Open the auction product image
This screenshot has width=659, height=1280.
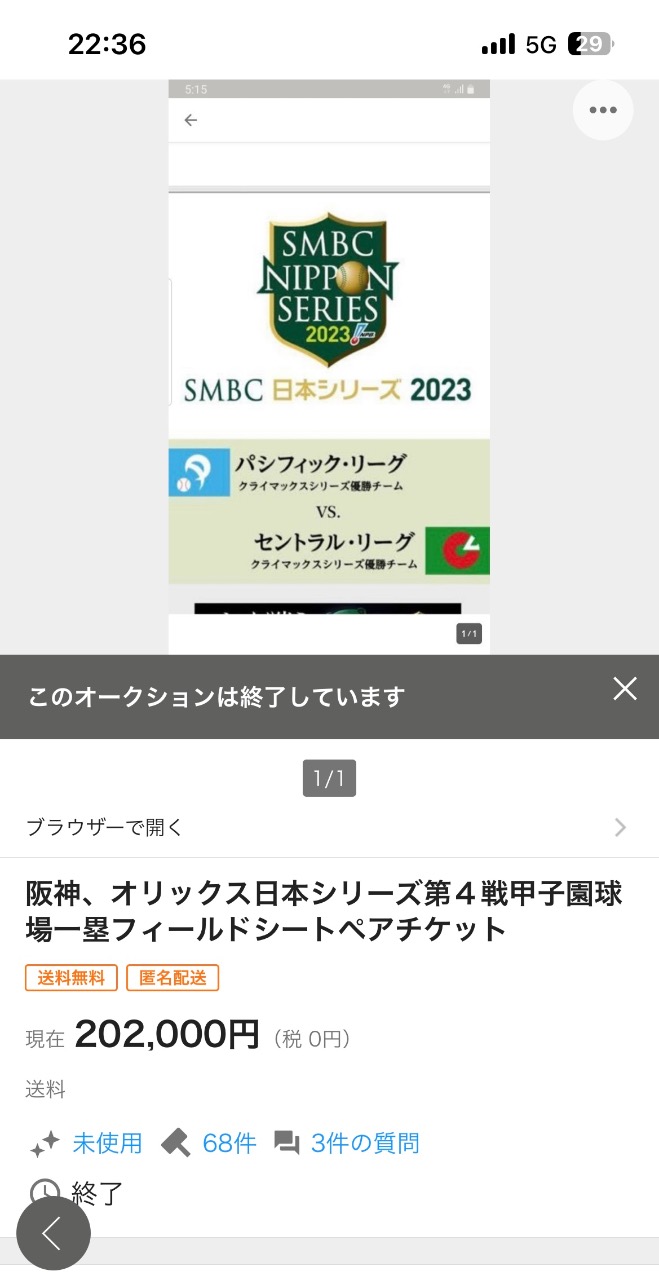[x=329, y=367]
